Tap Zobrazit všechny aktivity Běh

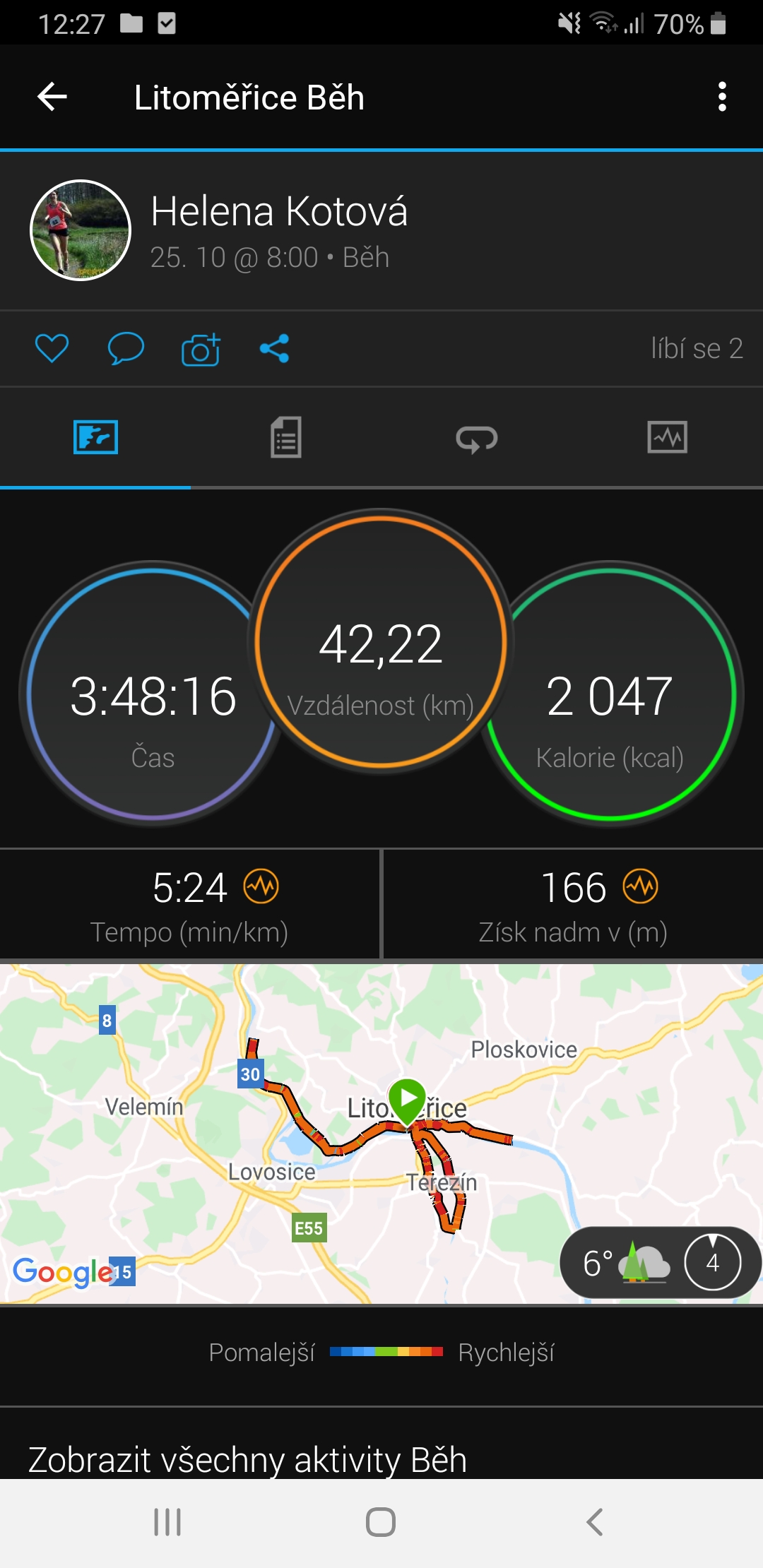247,1460
